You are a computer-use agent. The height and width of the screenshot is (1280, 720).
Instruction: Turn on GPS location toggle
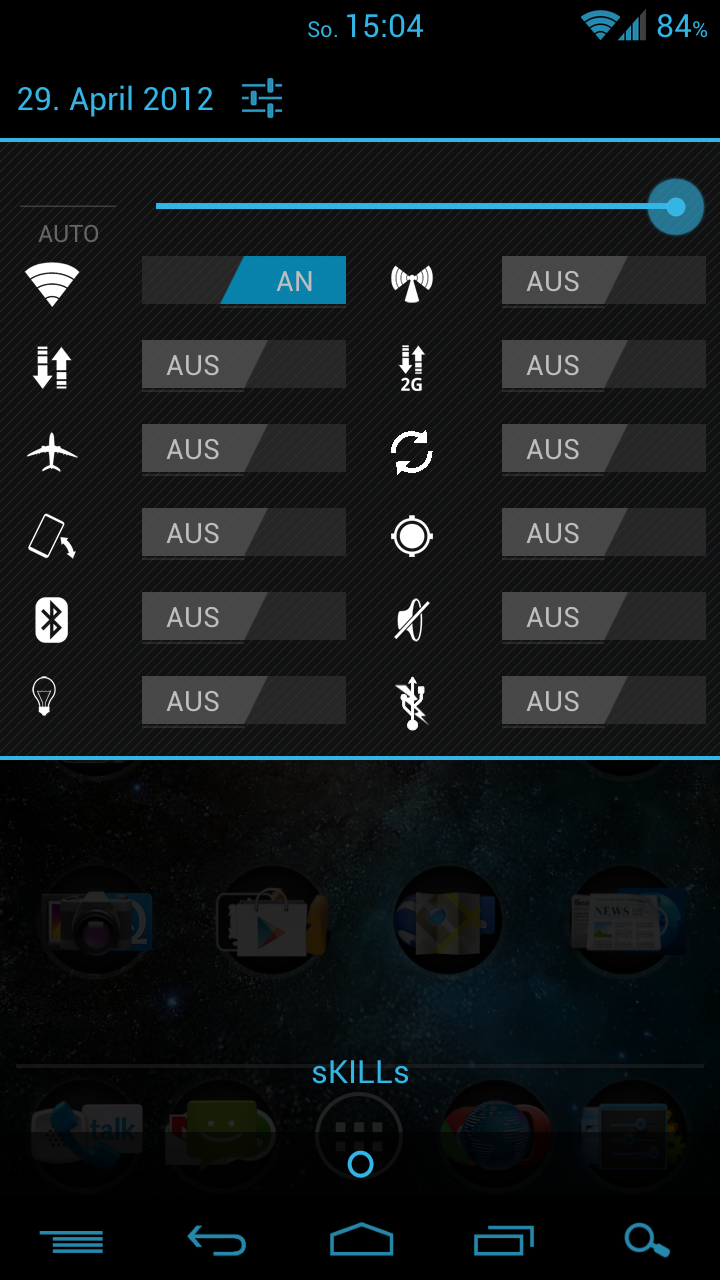pos(604,533)
